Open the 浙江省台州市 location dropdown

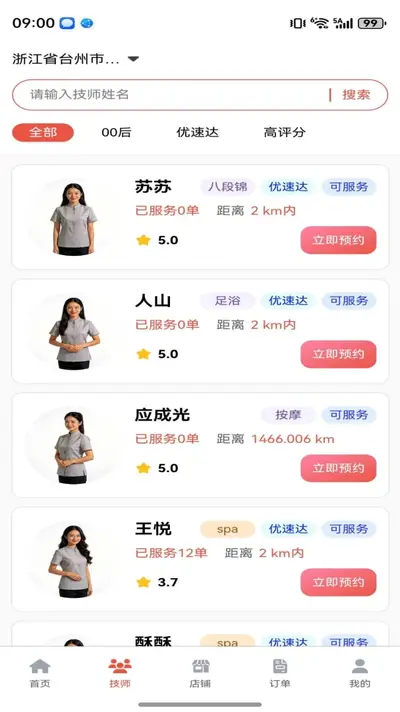click(75, 59)
